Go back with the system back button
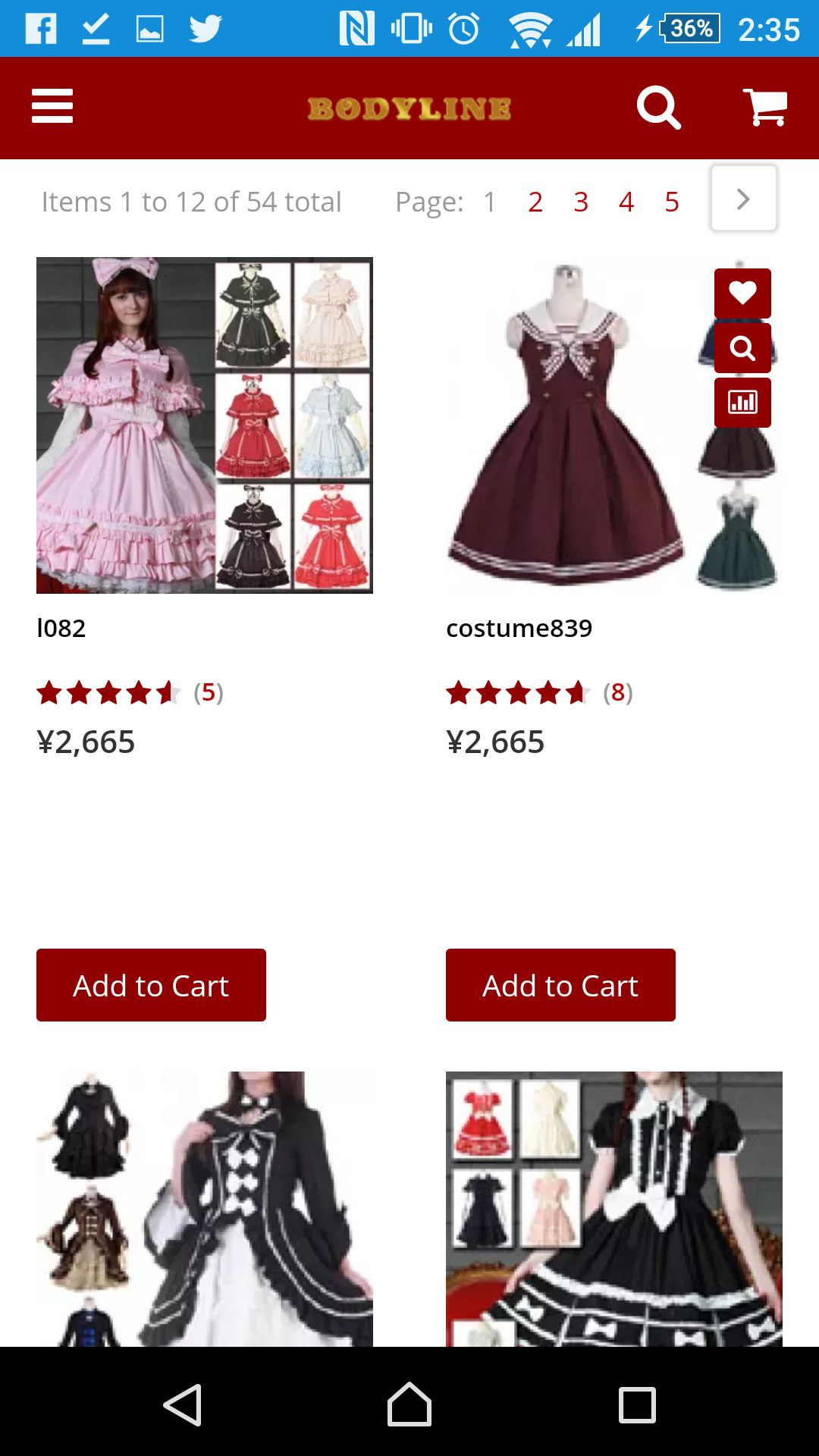Viewport: 819px width, 1456px height. 182,1404
